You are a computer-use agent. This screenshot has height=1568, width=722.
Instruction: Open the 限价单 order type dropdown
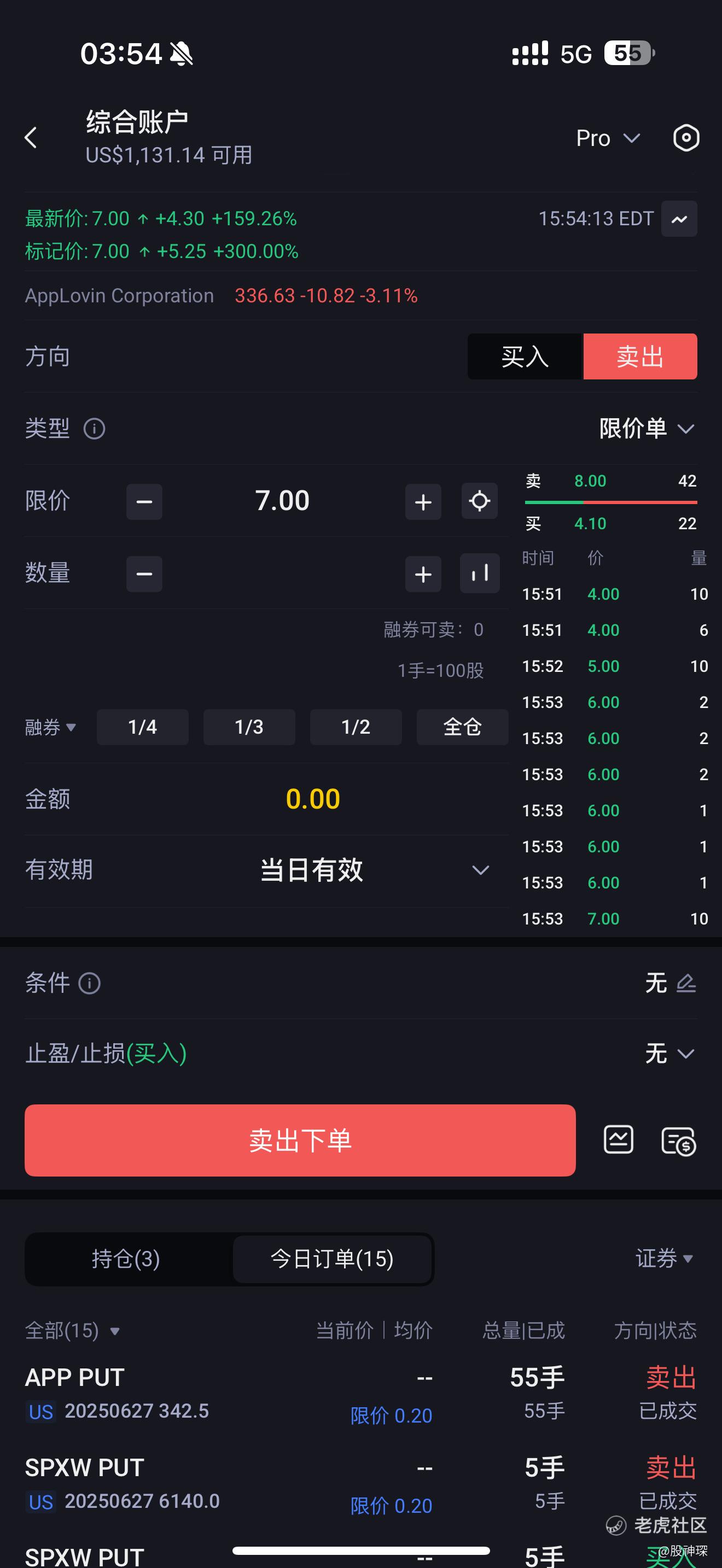[x=647, y=429]
